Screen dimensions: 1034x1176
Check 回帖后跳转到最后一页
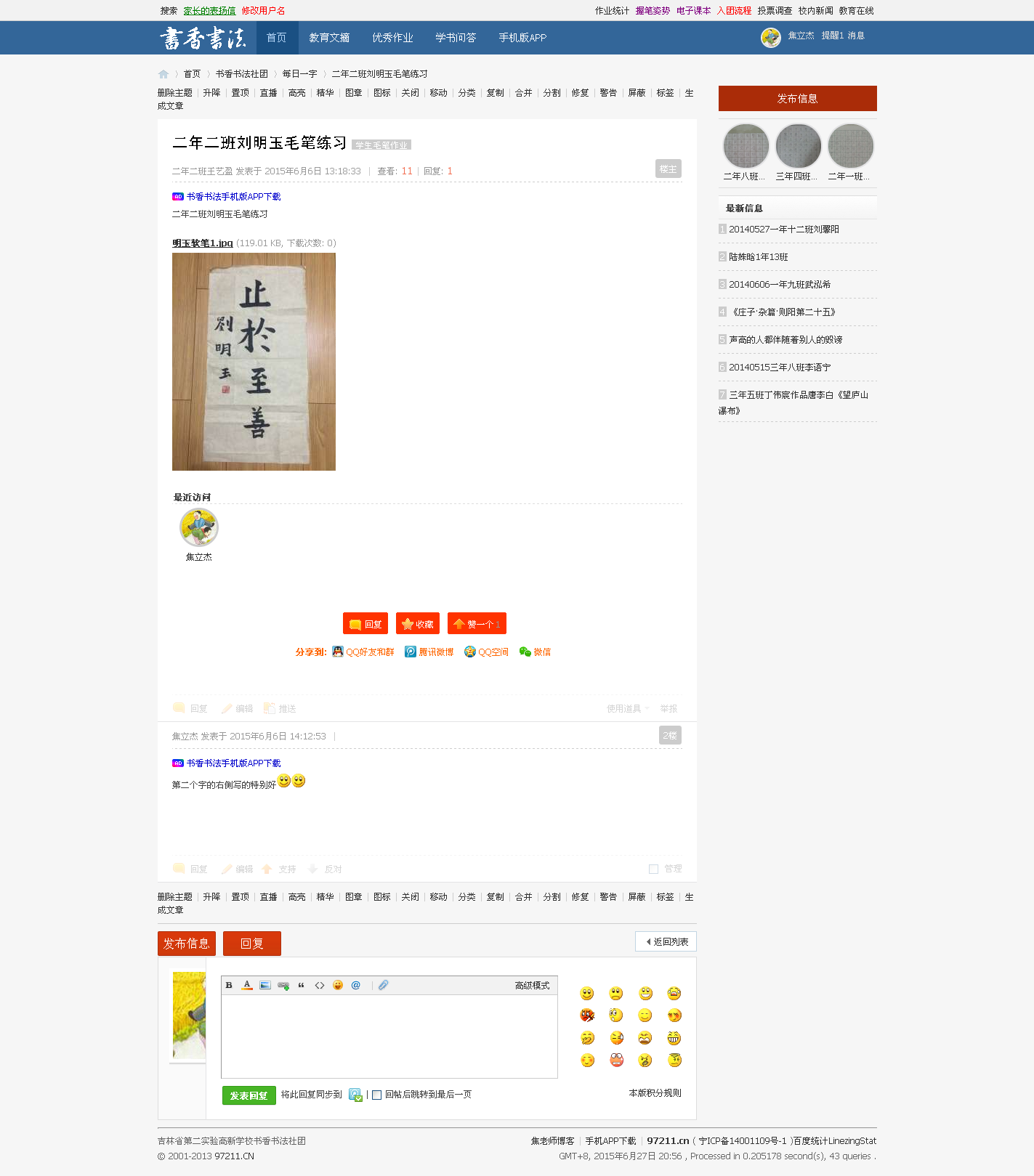(377, 1095)
